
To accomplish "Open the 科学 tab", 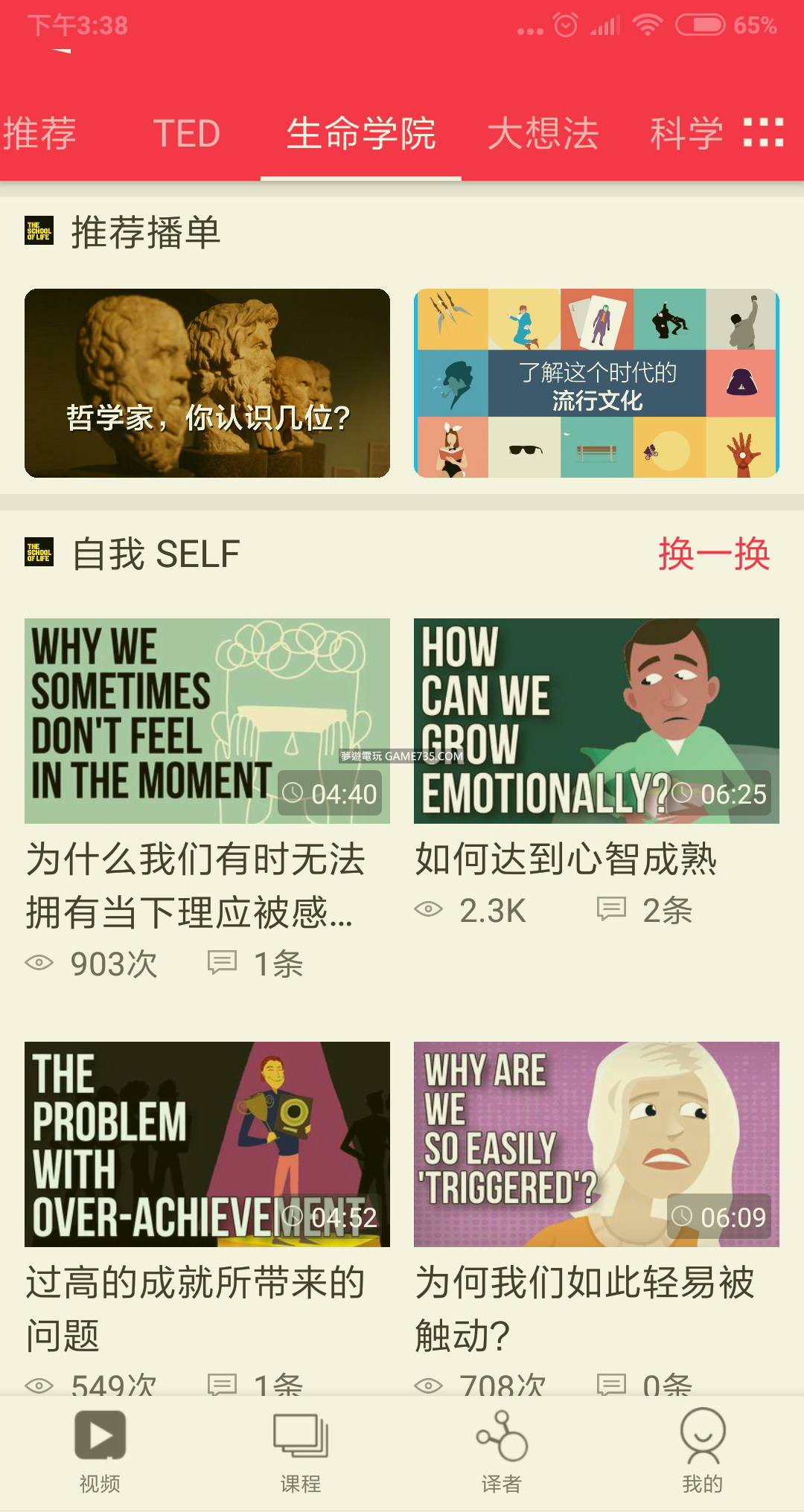I will [x=686, y=134].
